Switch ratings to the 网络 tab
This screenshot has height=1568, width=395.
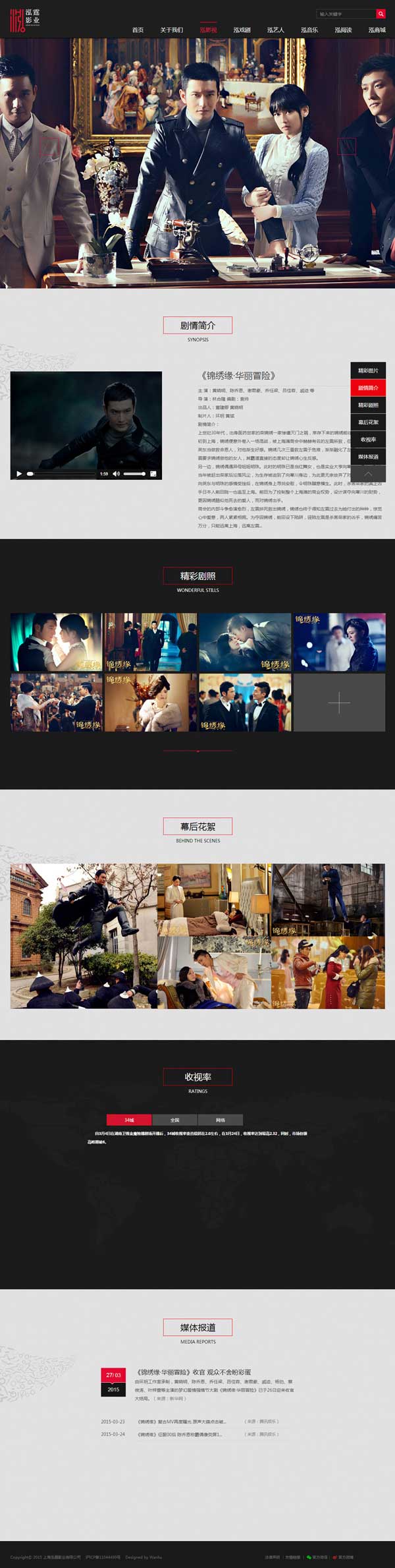point(220,1119)
